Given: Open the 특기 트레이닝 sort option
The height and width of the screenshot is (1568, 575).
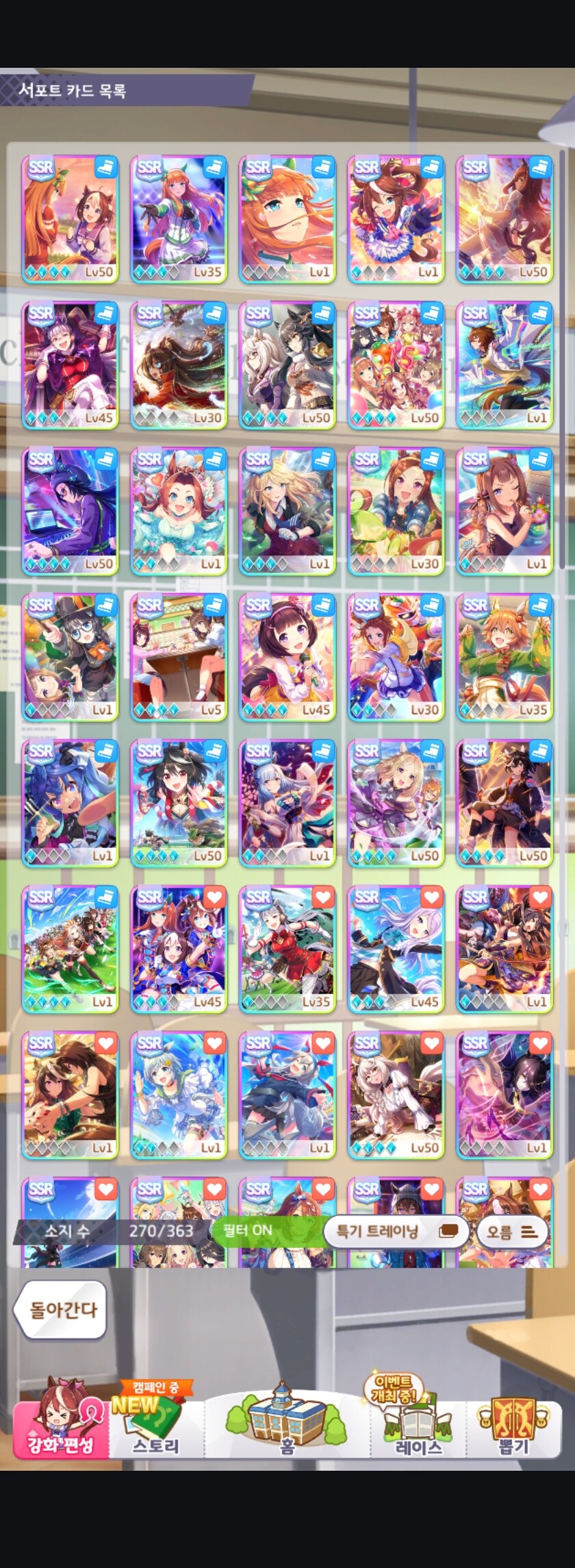Looking at the screenshot, I should (395, 1231).
